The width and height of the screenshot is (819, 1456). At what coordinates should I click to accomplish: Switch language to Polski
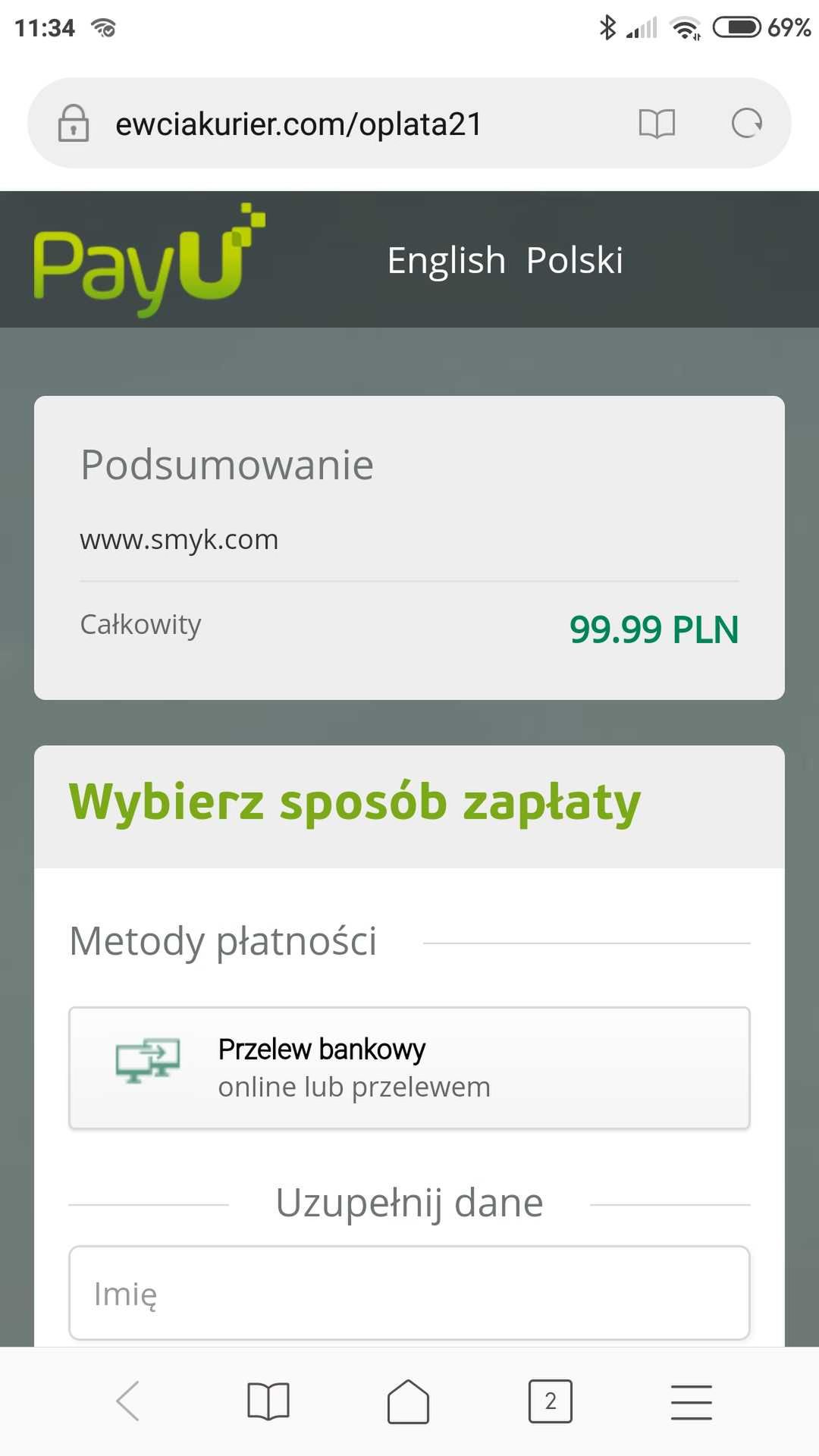575,260
